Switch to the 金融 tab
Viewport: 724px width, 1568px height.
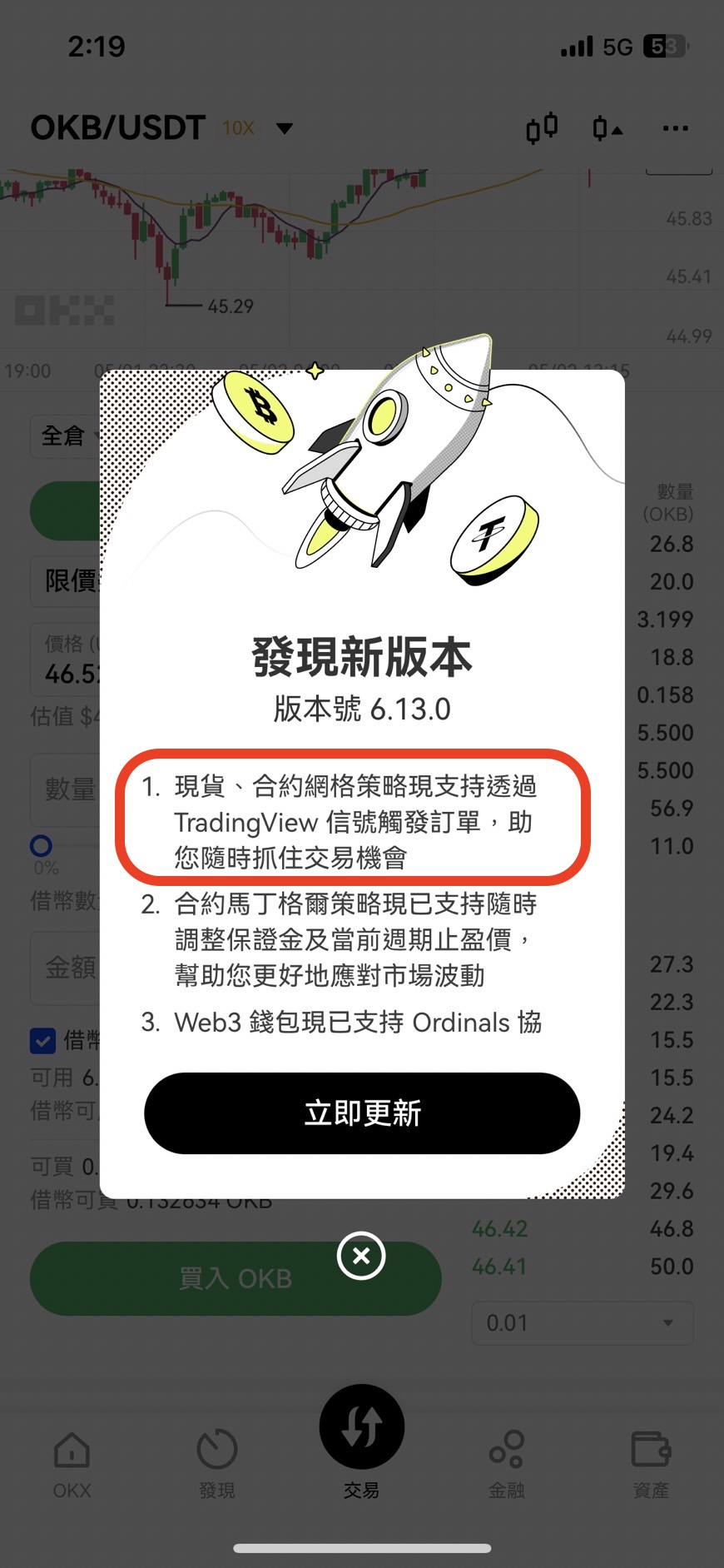click(x=507, y=1466)
